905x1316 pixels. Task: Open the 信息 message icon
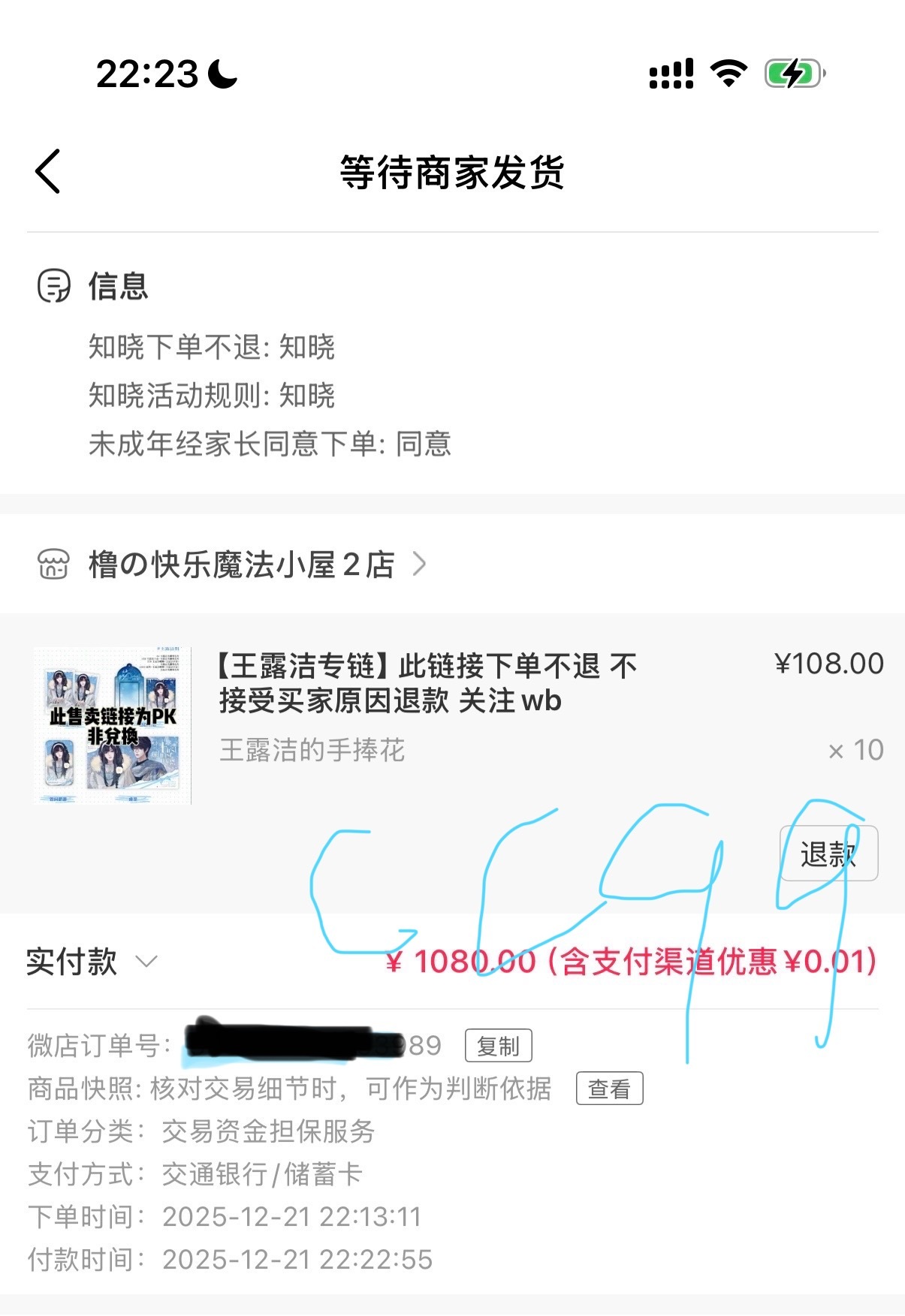(53, 288)
